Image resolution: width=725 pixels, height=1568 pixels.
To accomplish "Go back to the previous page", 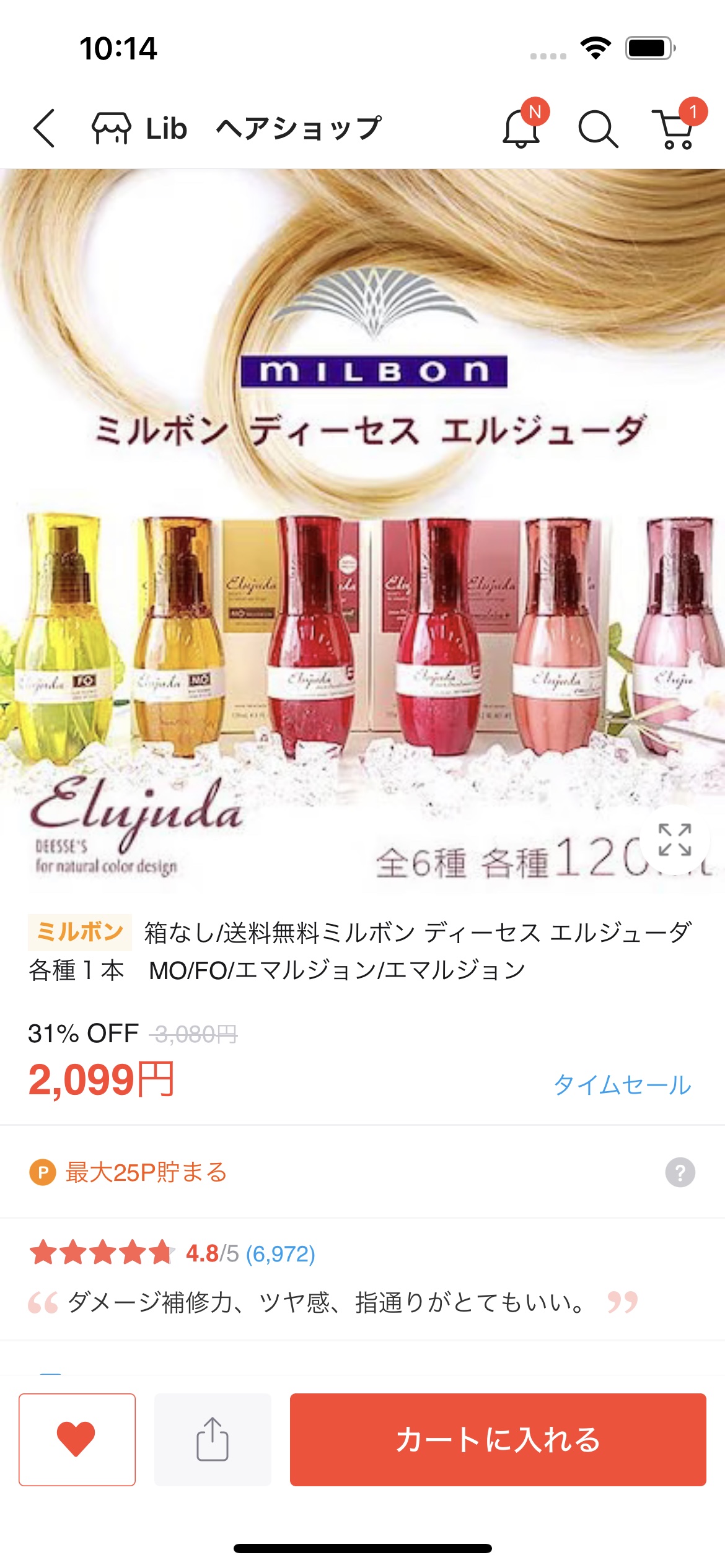I will (x=45, y=129).
